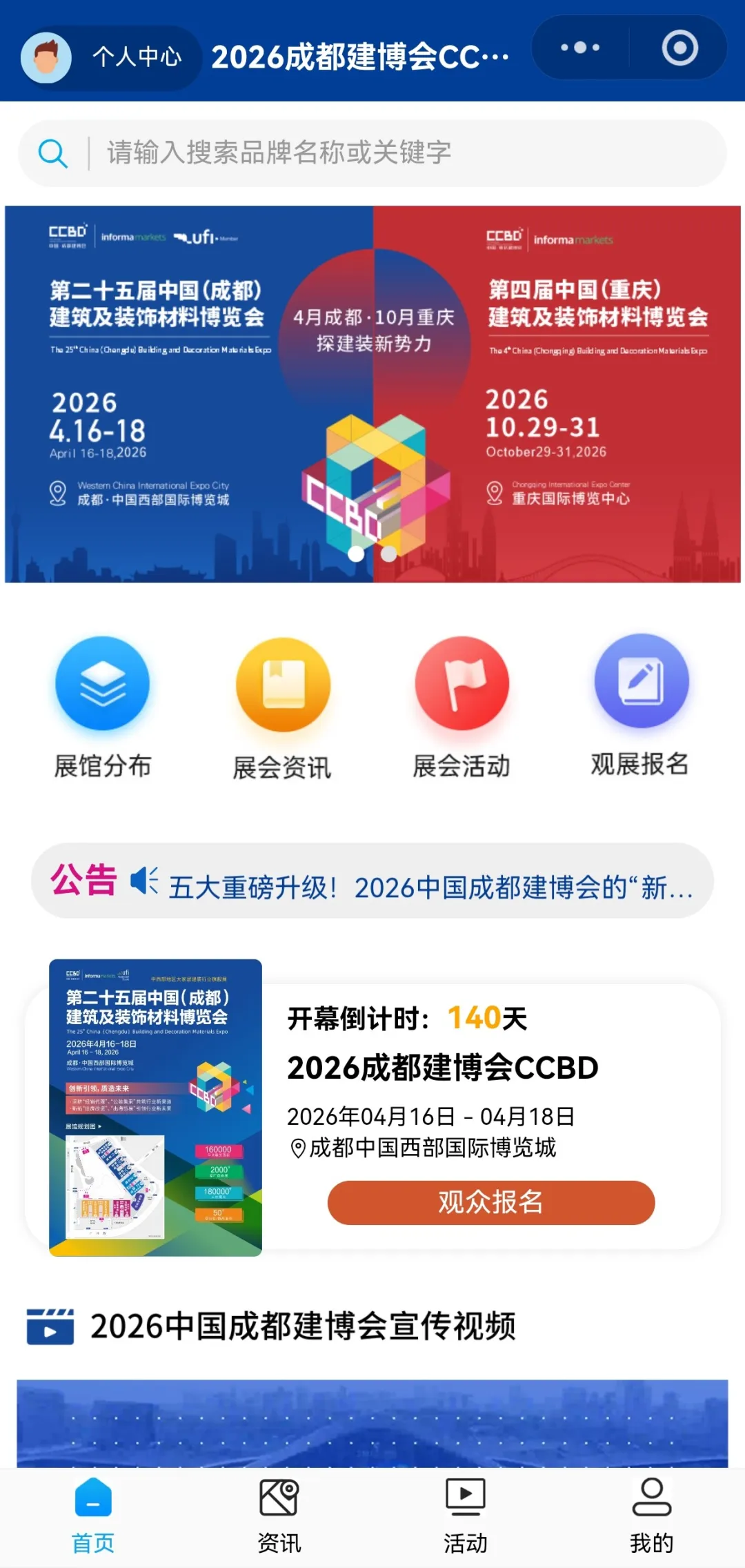
Task: Open the three-dot mini-program menu
Action: click(578, 48)
